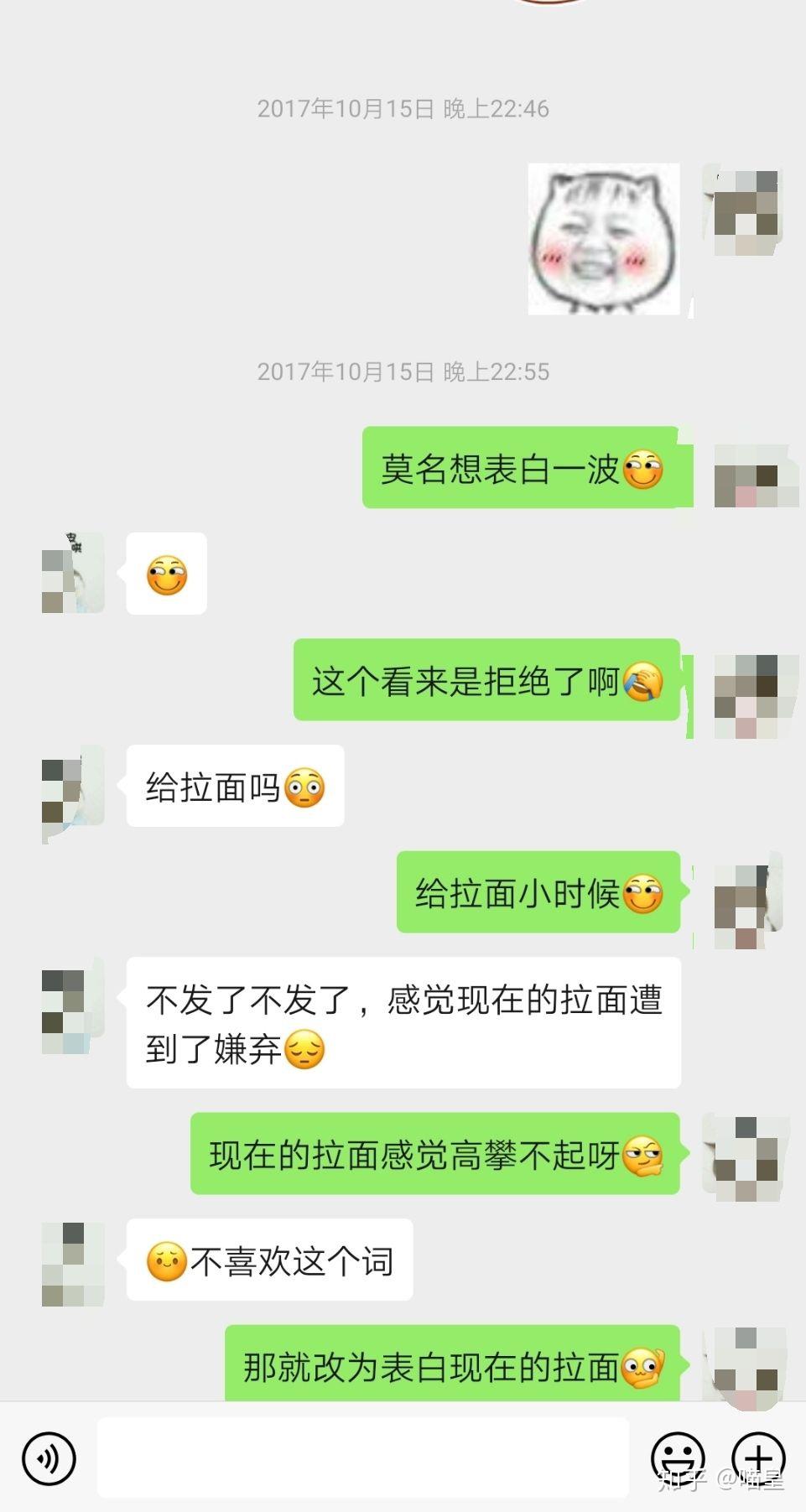The height and width of the screenshot is (1512, 806).
Task: Focus the message text field
Action: pos(362,1457)
